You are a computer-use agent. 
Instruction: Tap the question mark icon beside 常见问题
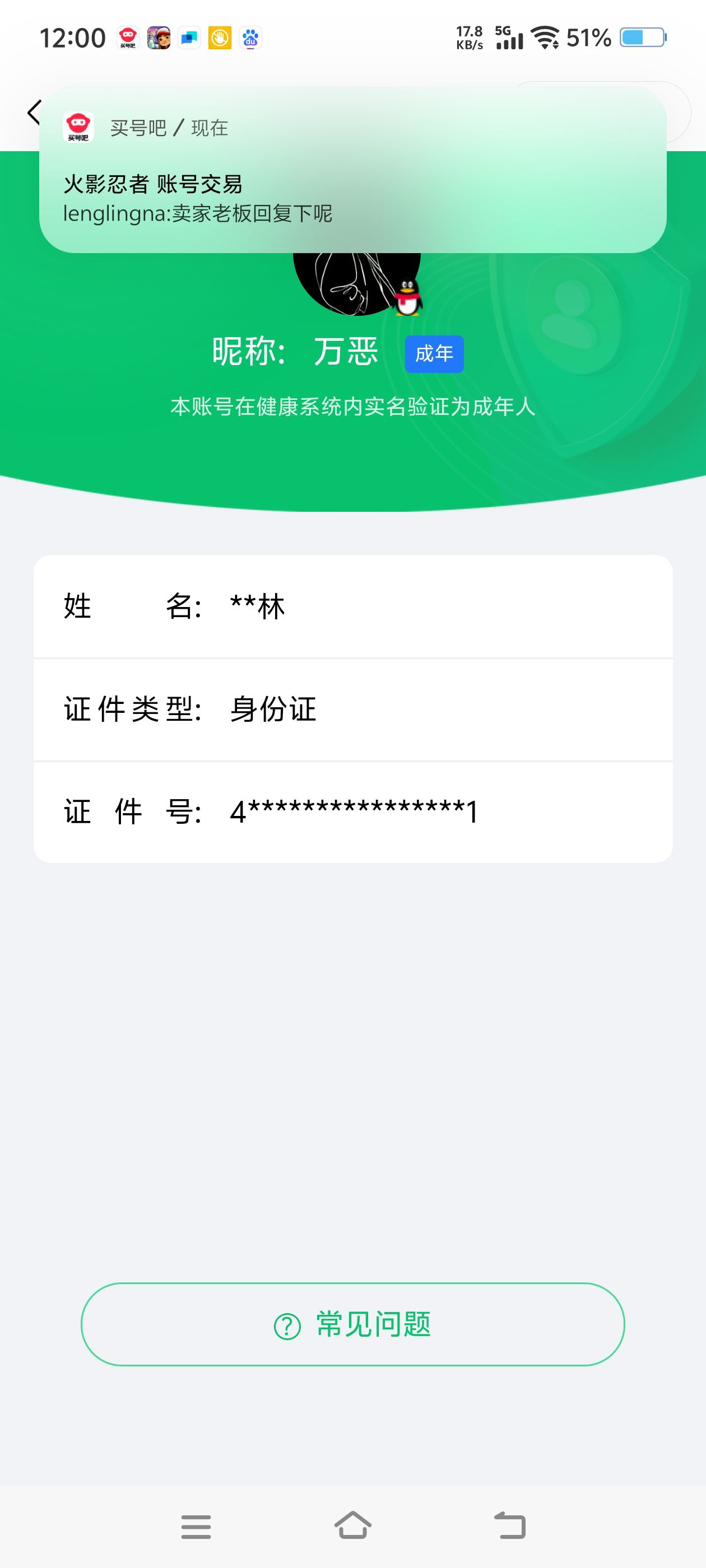pyautogui.click(x=287, y=1326)
